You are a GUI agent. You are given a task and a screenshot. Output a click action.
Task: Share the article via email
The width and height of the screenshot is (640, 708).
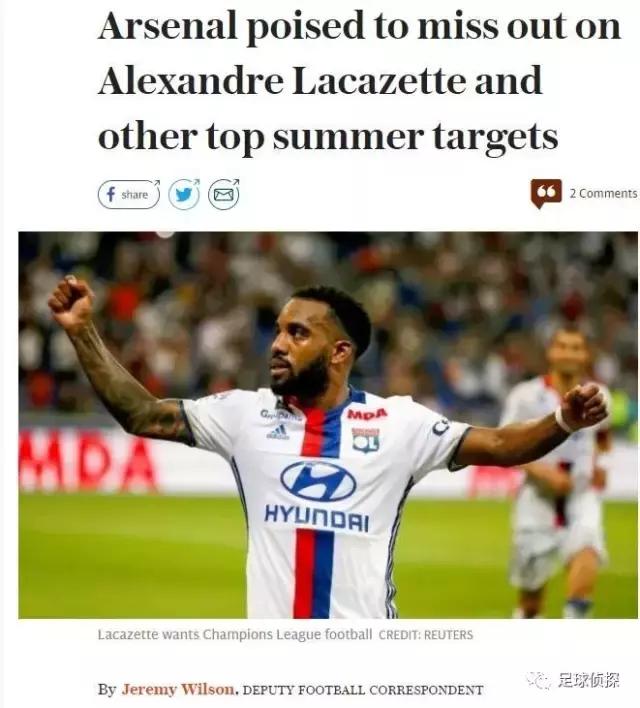coord(224,194)
